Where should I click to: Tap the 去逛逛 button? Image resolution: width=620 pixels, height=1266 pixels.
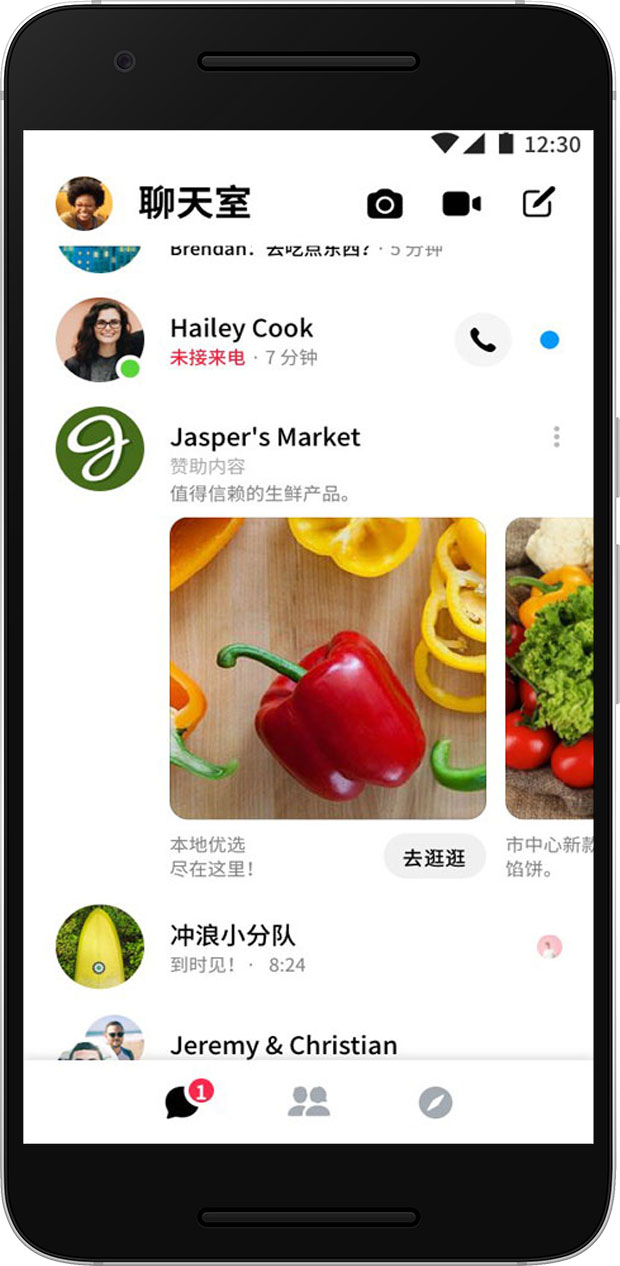(x=434, y=857)
